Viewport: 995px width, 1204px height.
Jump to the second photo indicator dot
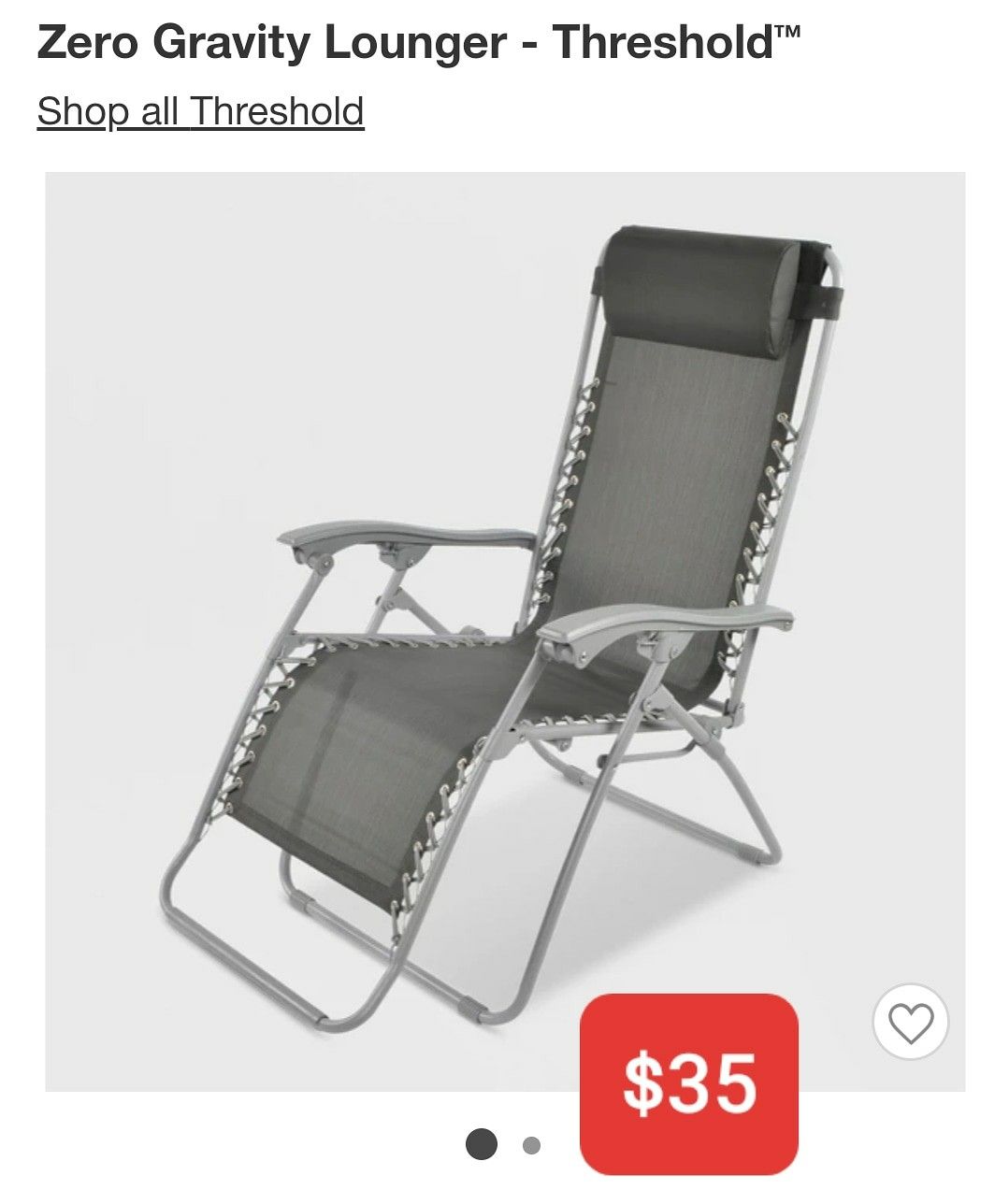pos(531,1145)
